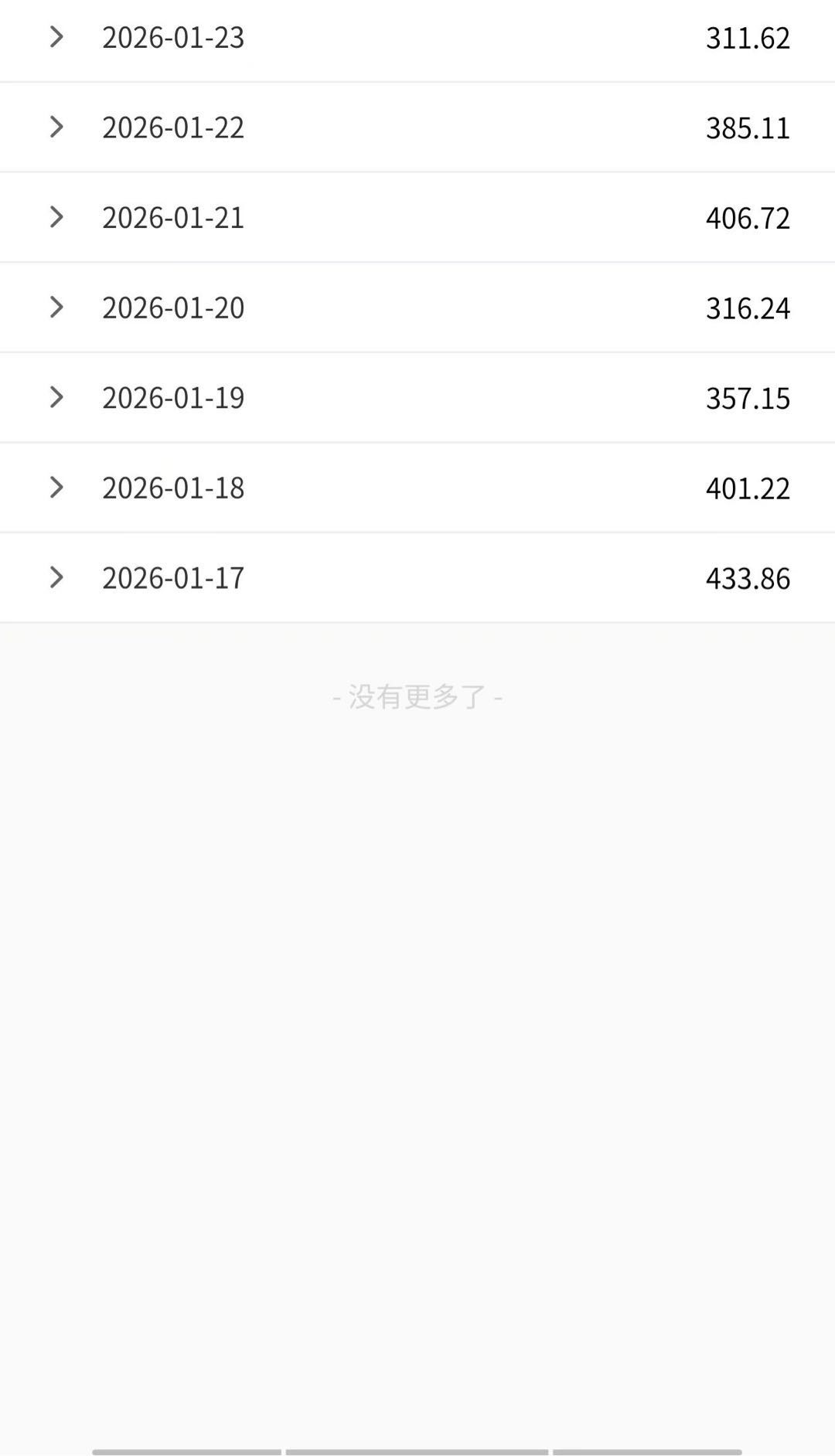Select the 2026-01-17 date entry
Image resolution: width=835 pixels, height=1456 pixels.
coord(174,577)
